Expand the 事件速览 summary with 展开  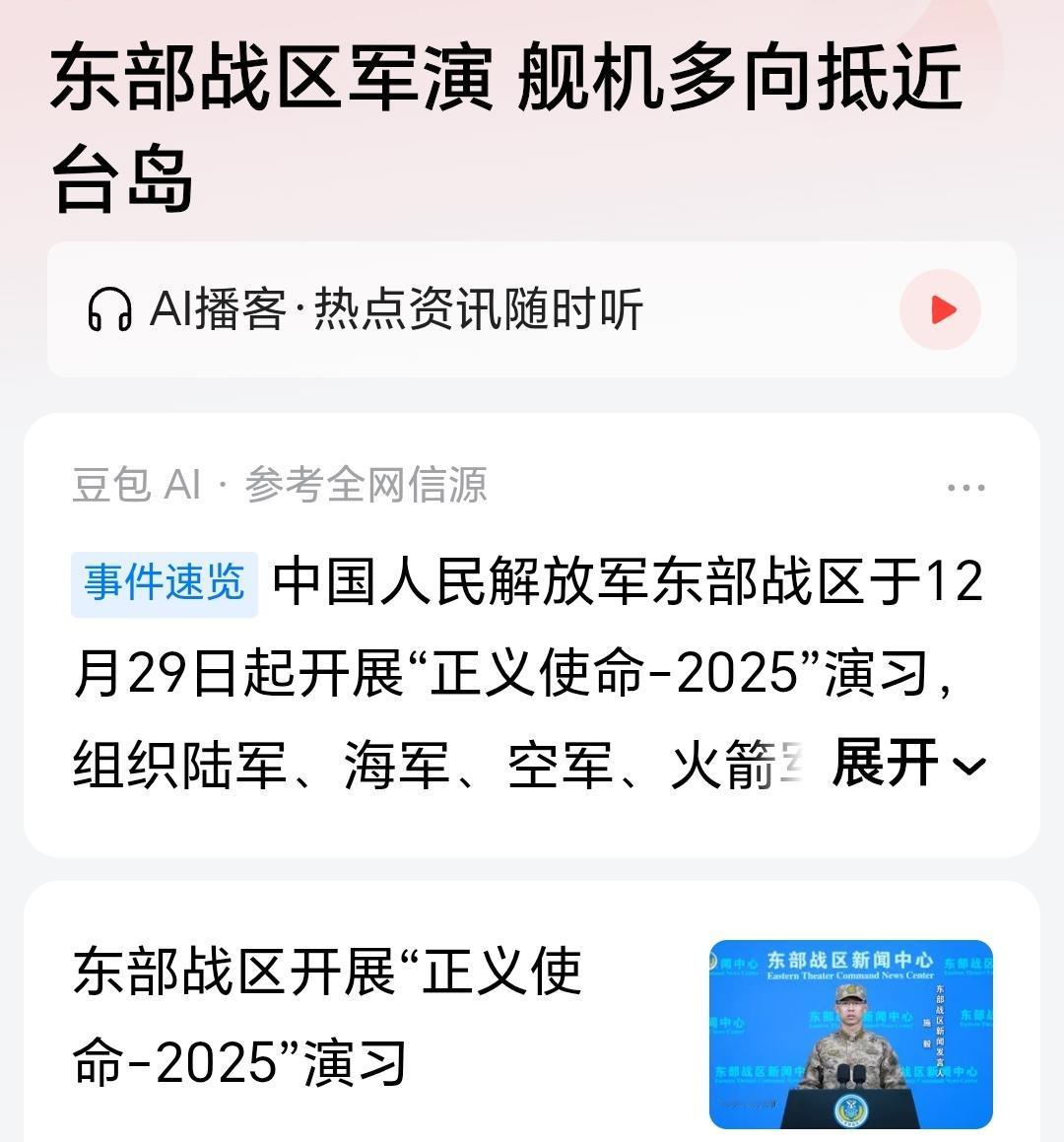click(909, 764)
